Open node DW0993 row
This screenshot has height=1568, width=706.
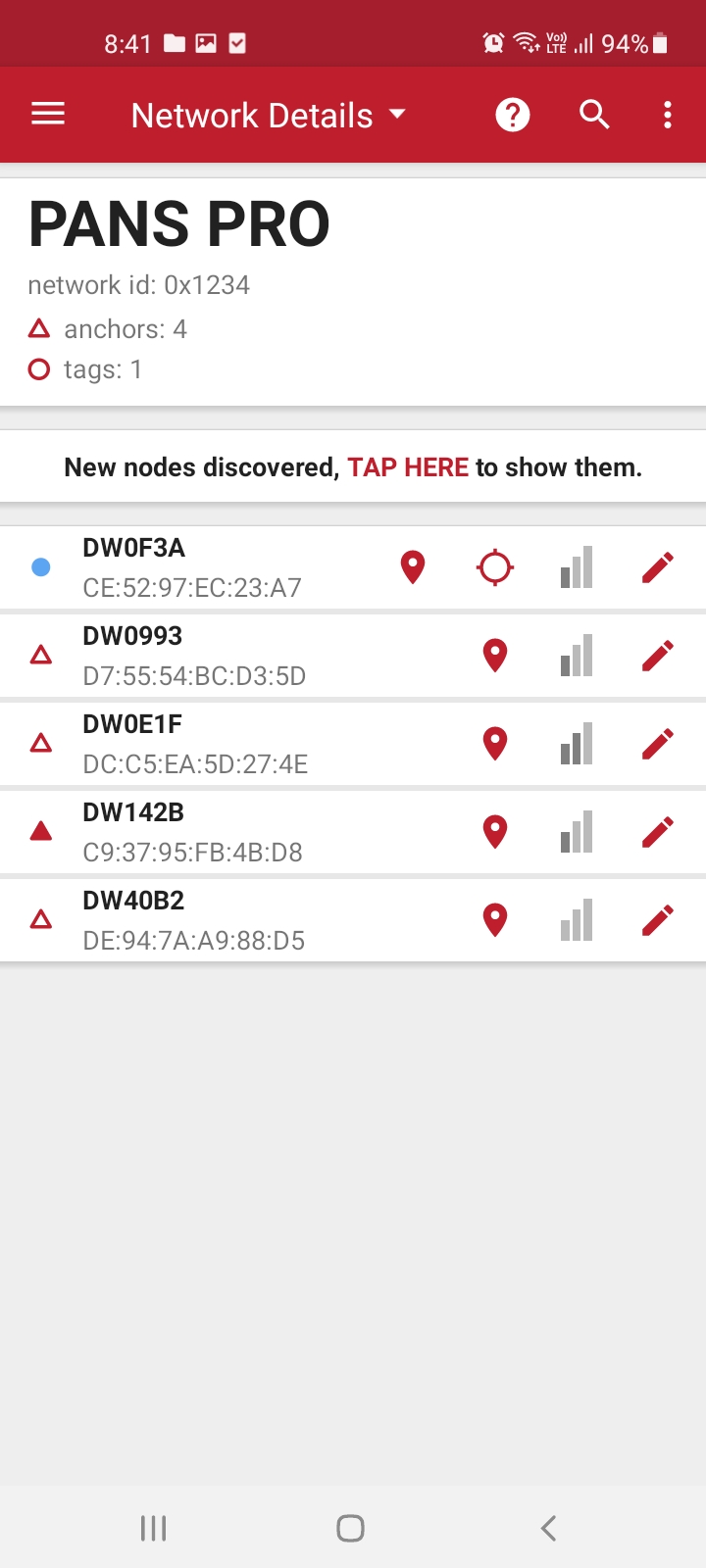coord(353,656)
